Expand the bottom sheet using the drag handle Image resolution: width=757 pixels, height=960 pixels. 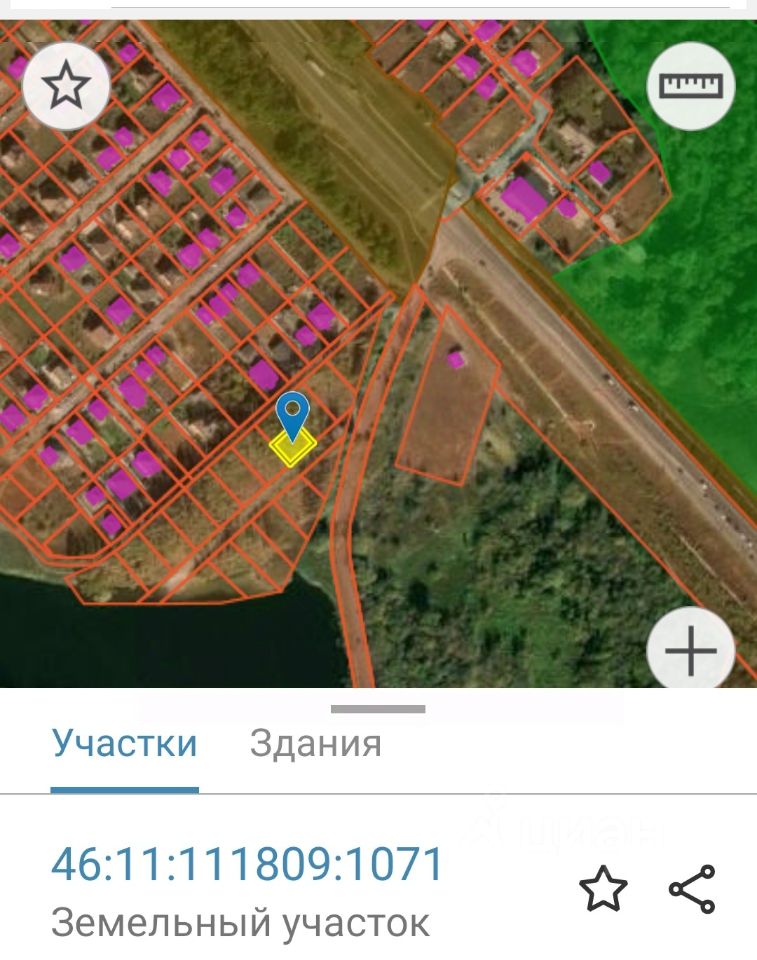pos(378,709)
